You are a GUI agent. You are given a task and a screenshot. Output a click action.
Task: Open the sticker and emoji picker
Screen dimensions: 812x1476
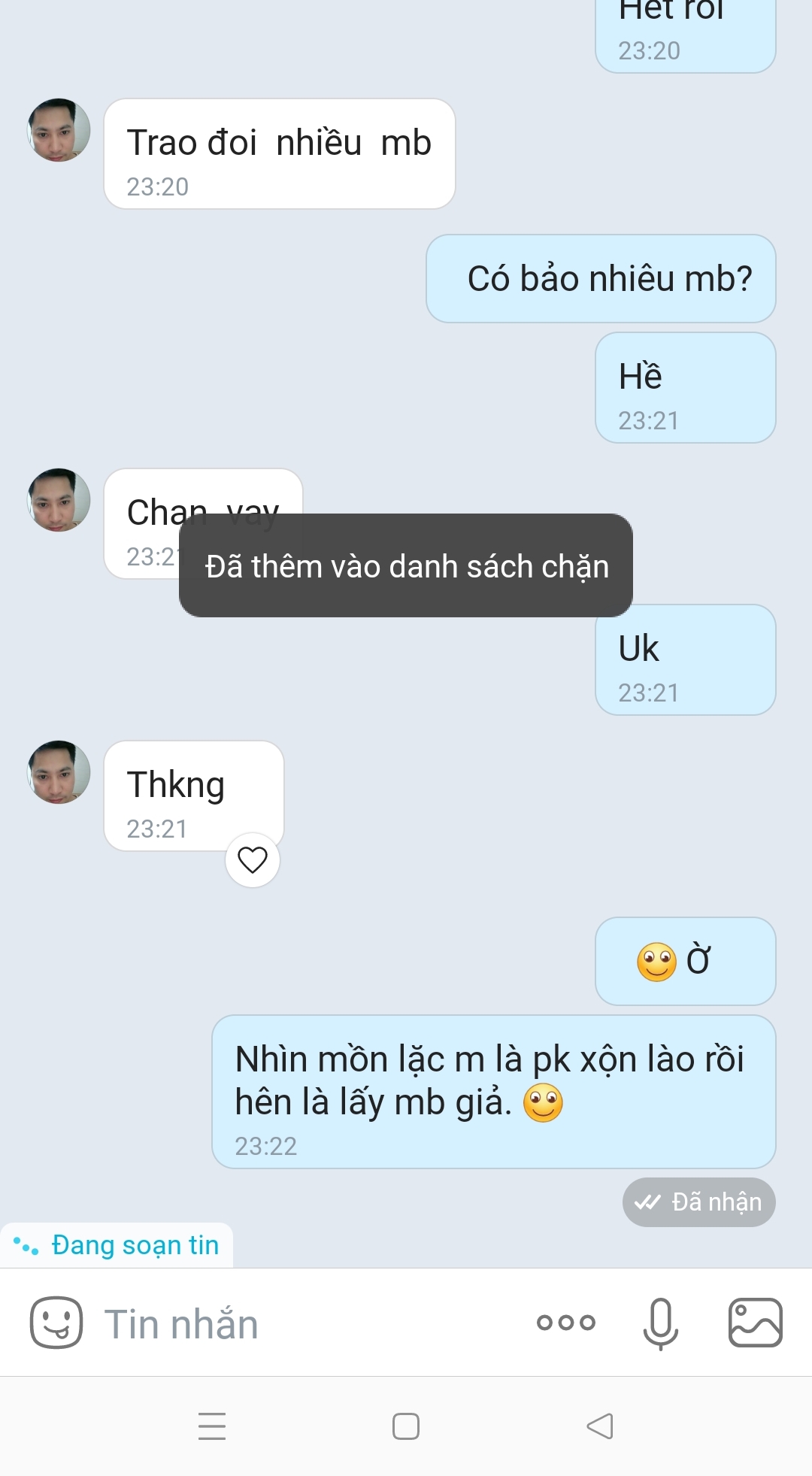tap(56, 1323)
